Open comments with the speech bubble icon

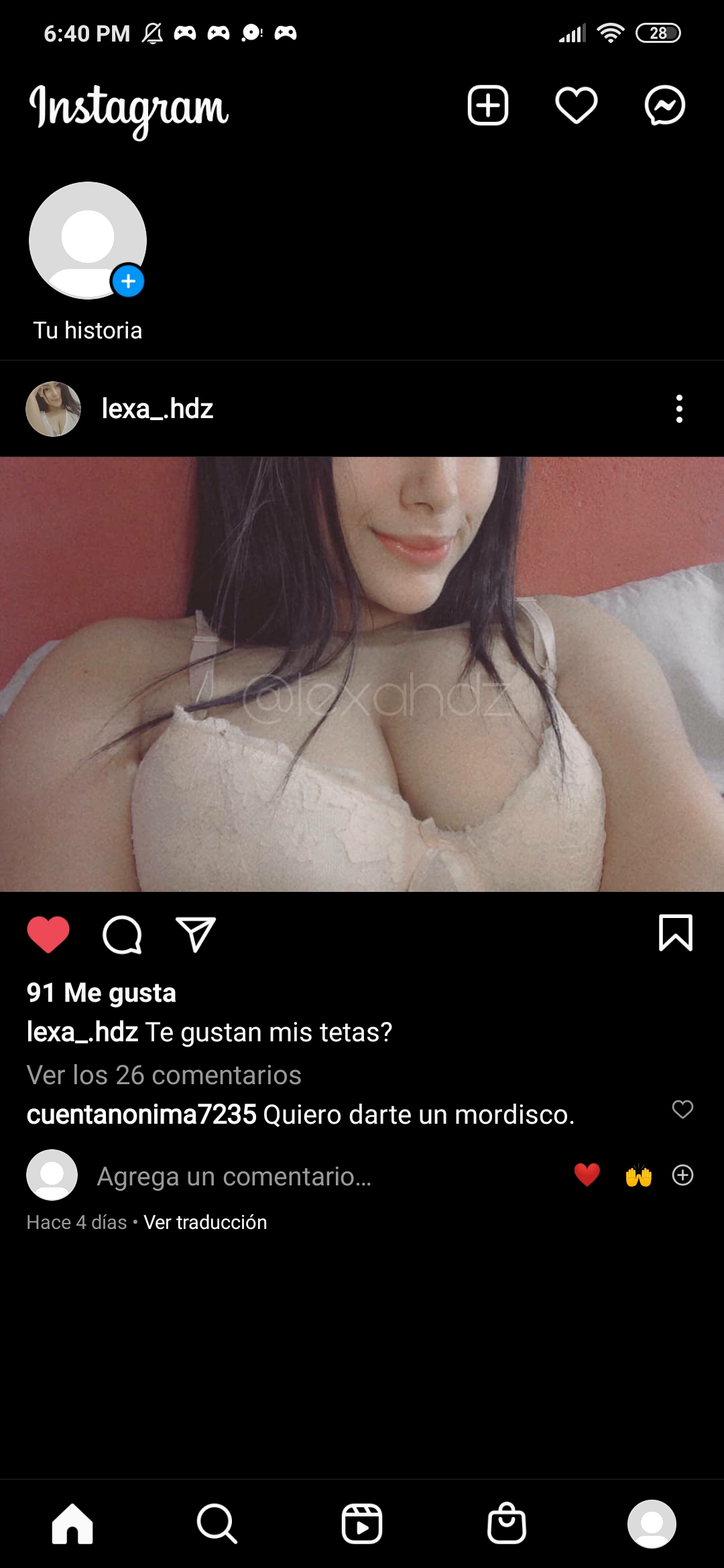[122, 934]
